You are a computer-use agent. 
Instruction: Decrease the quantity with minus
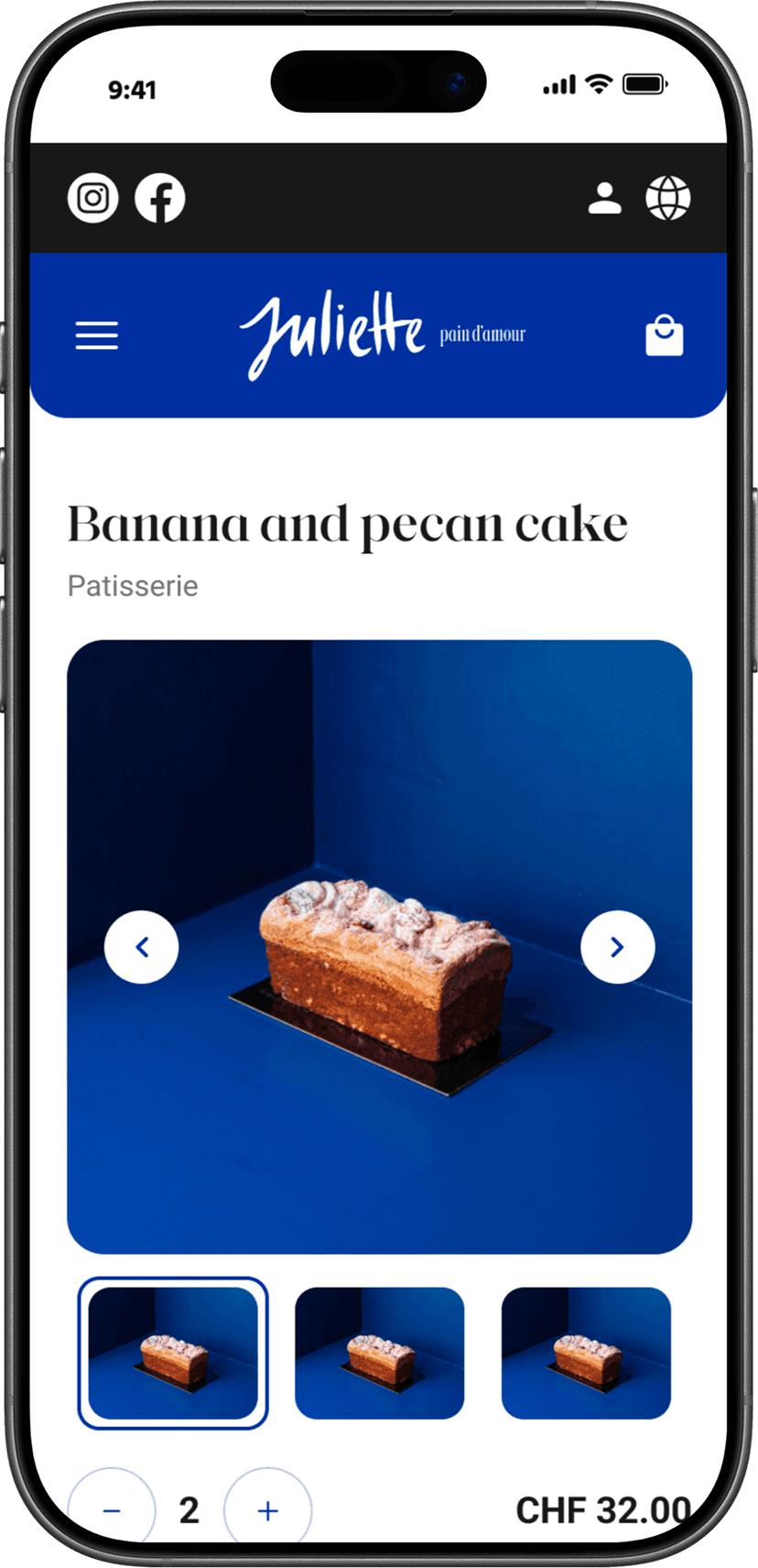(x=112, y=1510)
